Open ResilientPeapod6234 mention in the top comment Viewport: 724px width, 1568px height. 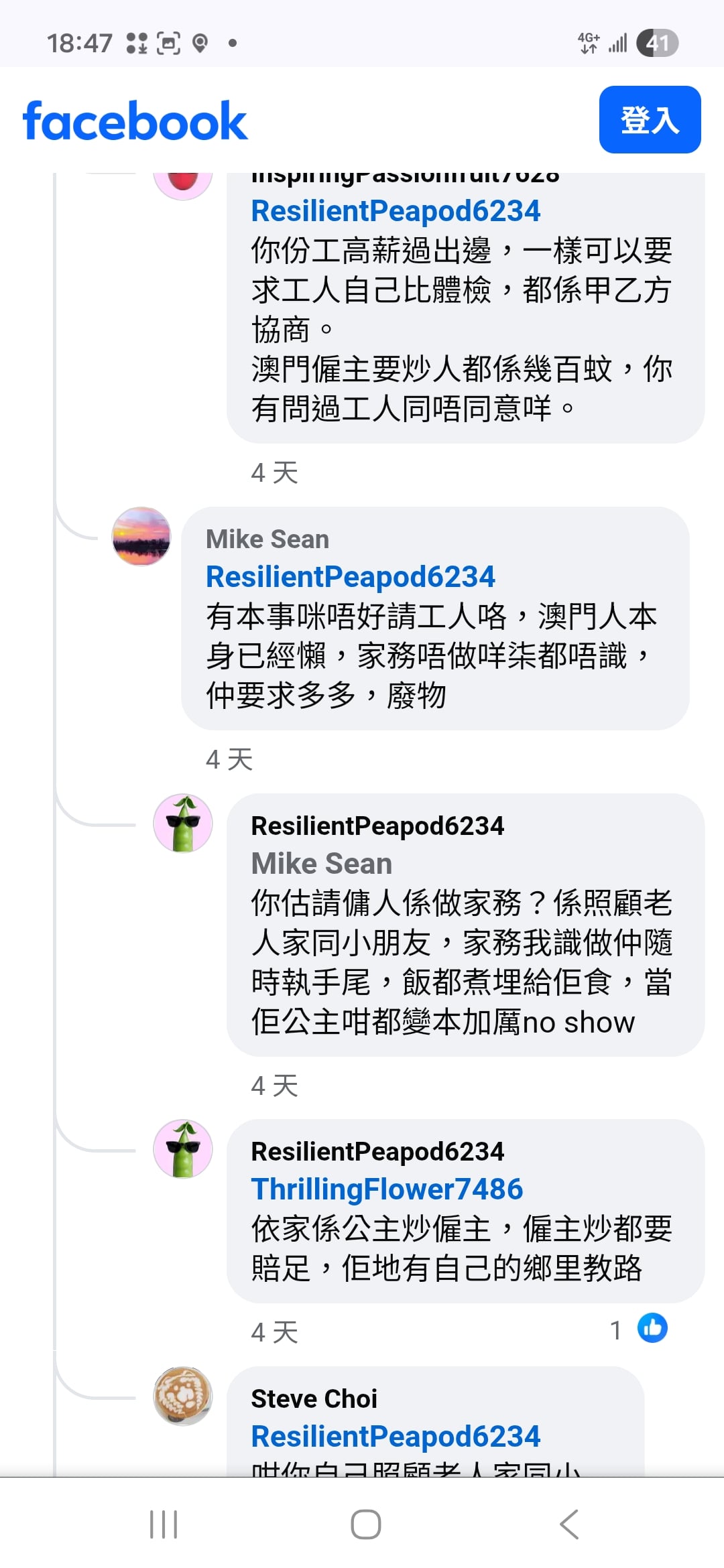pos(396,211)
